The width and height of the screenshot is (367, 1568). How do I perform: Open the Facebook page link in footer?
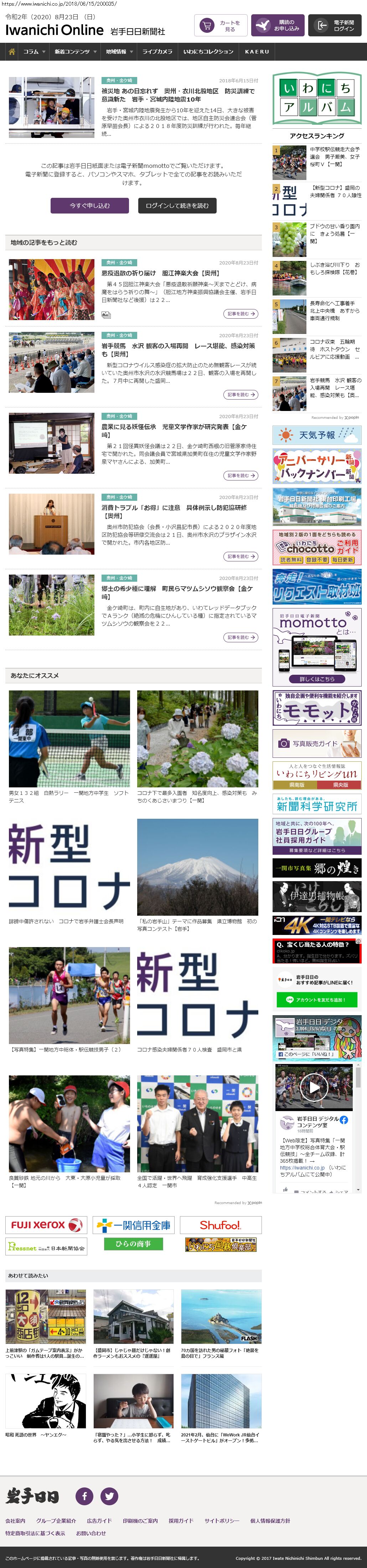pos(84,1496)
